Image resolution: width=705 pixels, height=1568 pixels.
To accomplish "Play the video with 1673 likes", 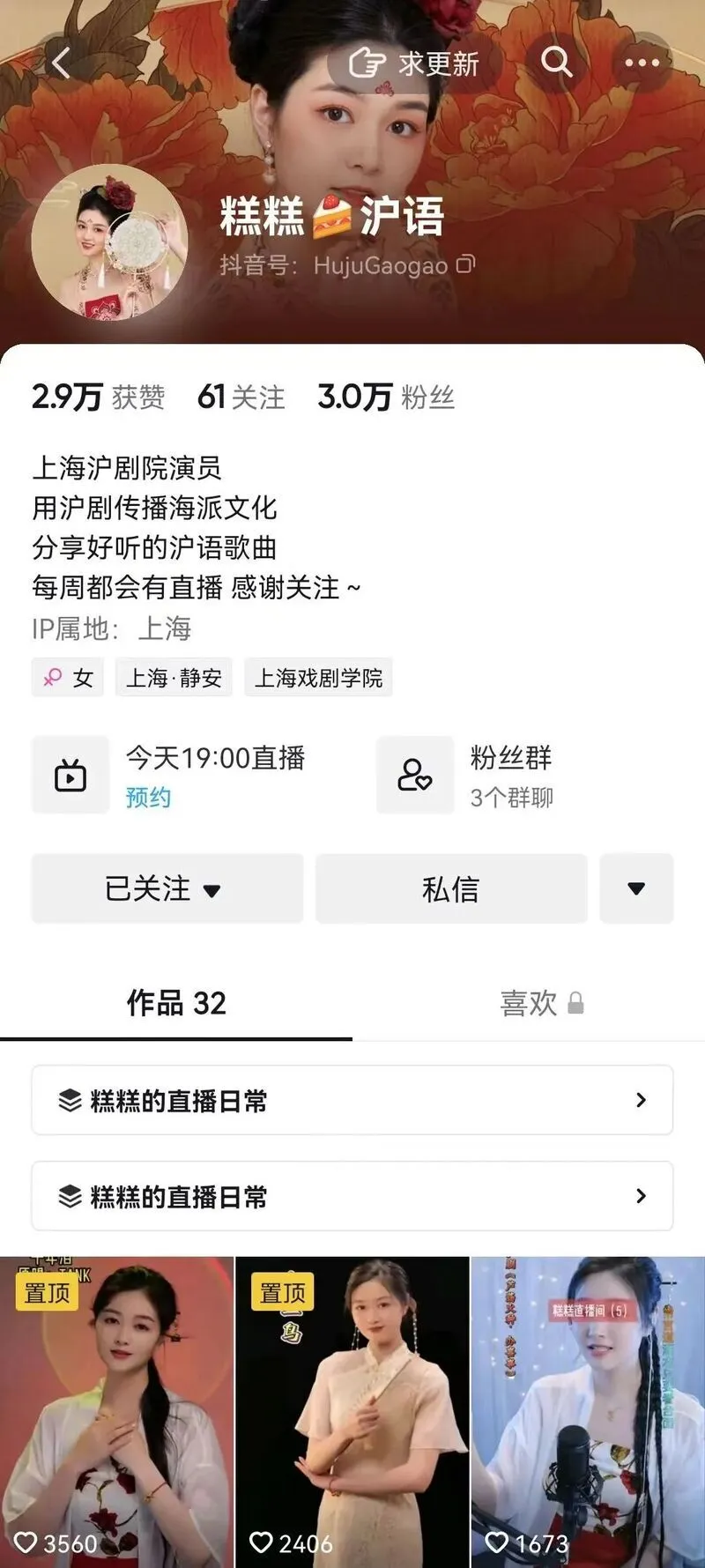I will click(x=588, y=1410).
